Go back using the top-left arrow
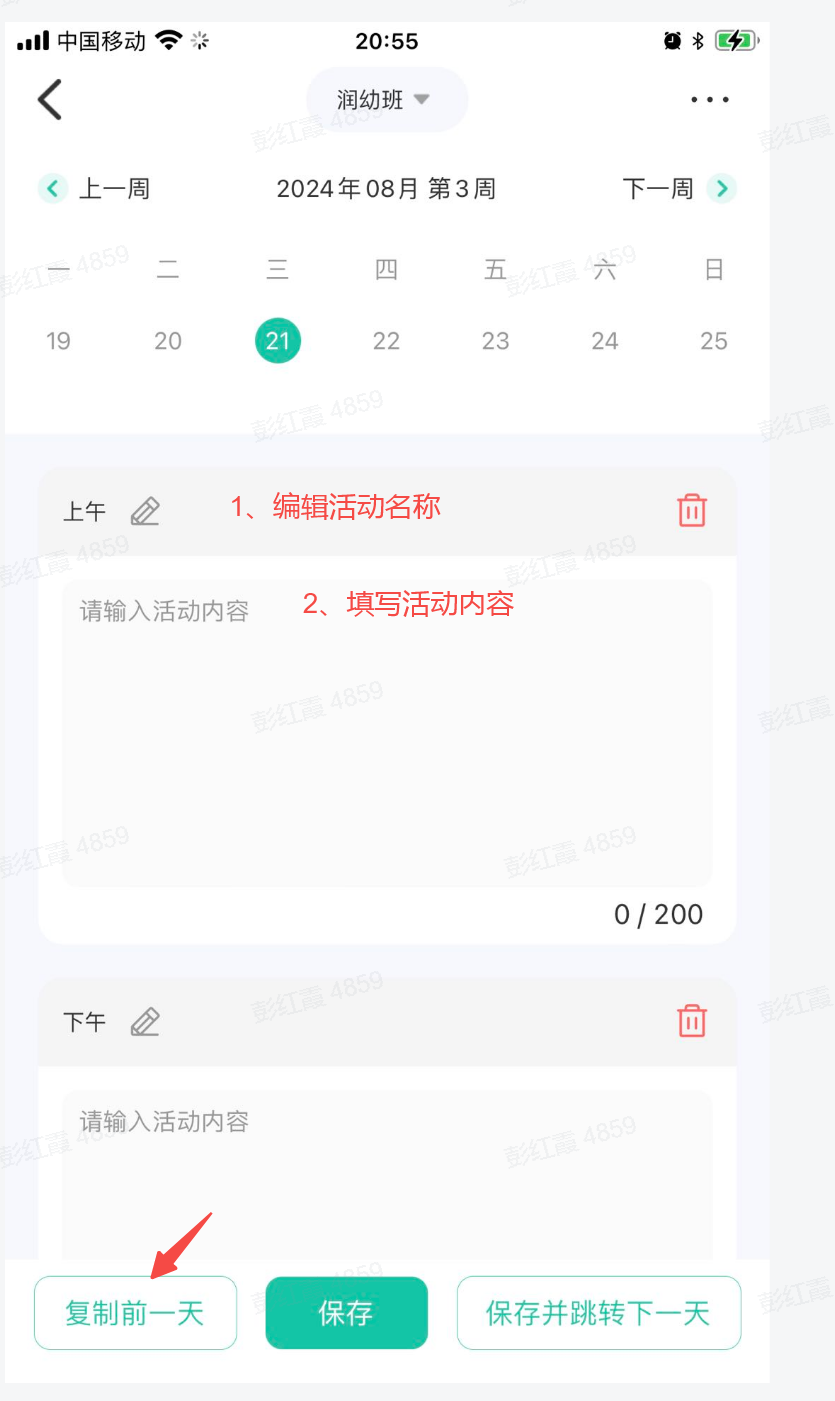The image size is (835, 1401). [50, 99]
